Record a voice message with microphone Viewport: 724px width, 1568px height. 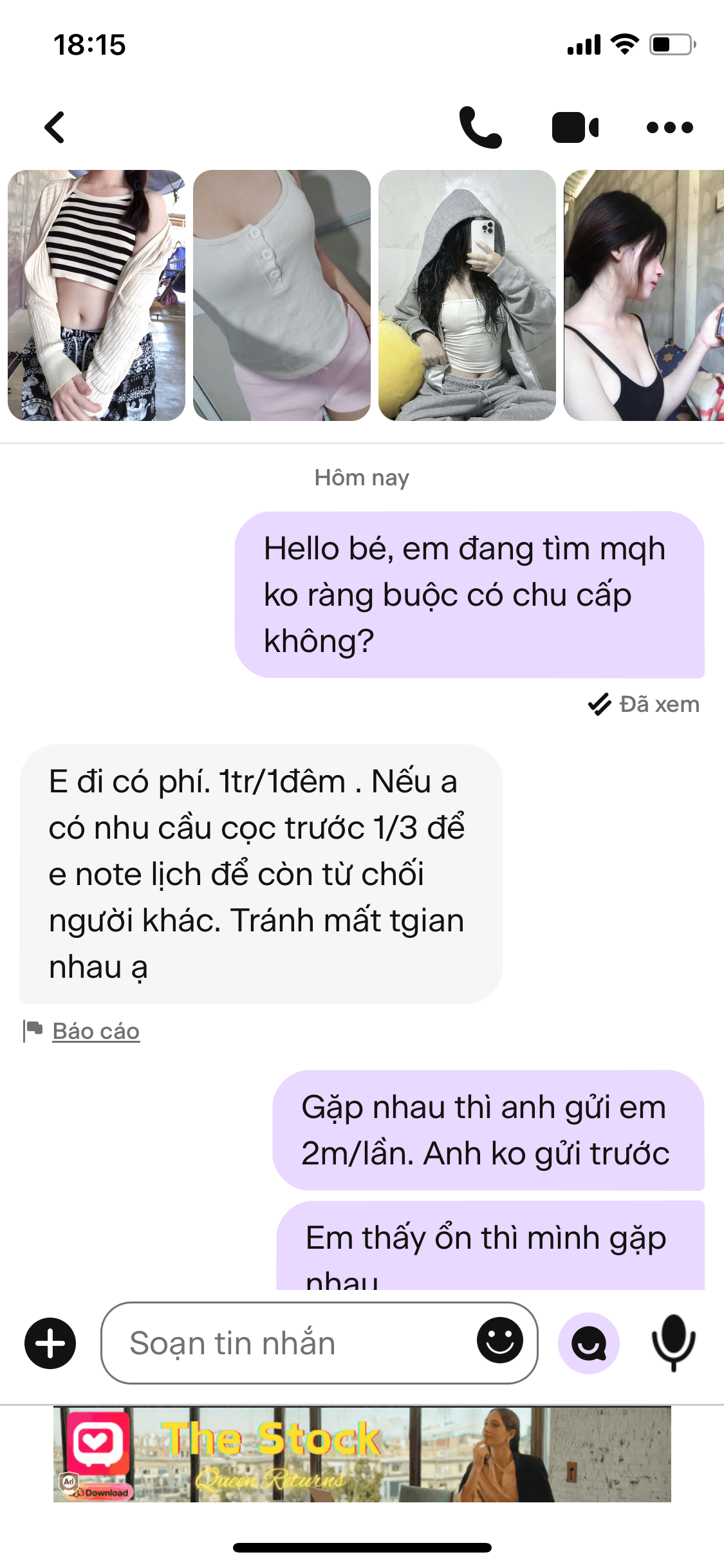[x=673, y=1343]
